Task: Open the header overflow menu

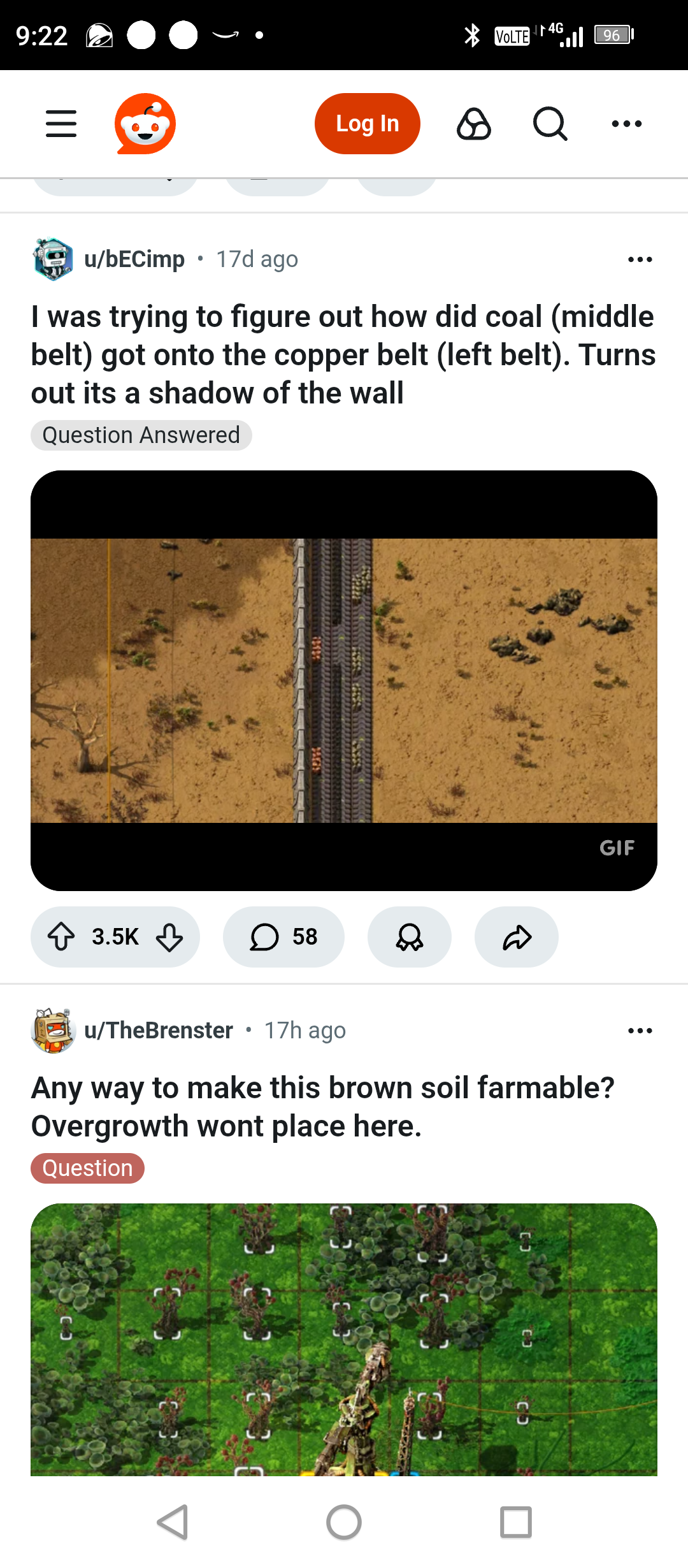Action: (x=626, y=124)
